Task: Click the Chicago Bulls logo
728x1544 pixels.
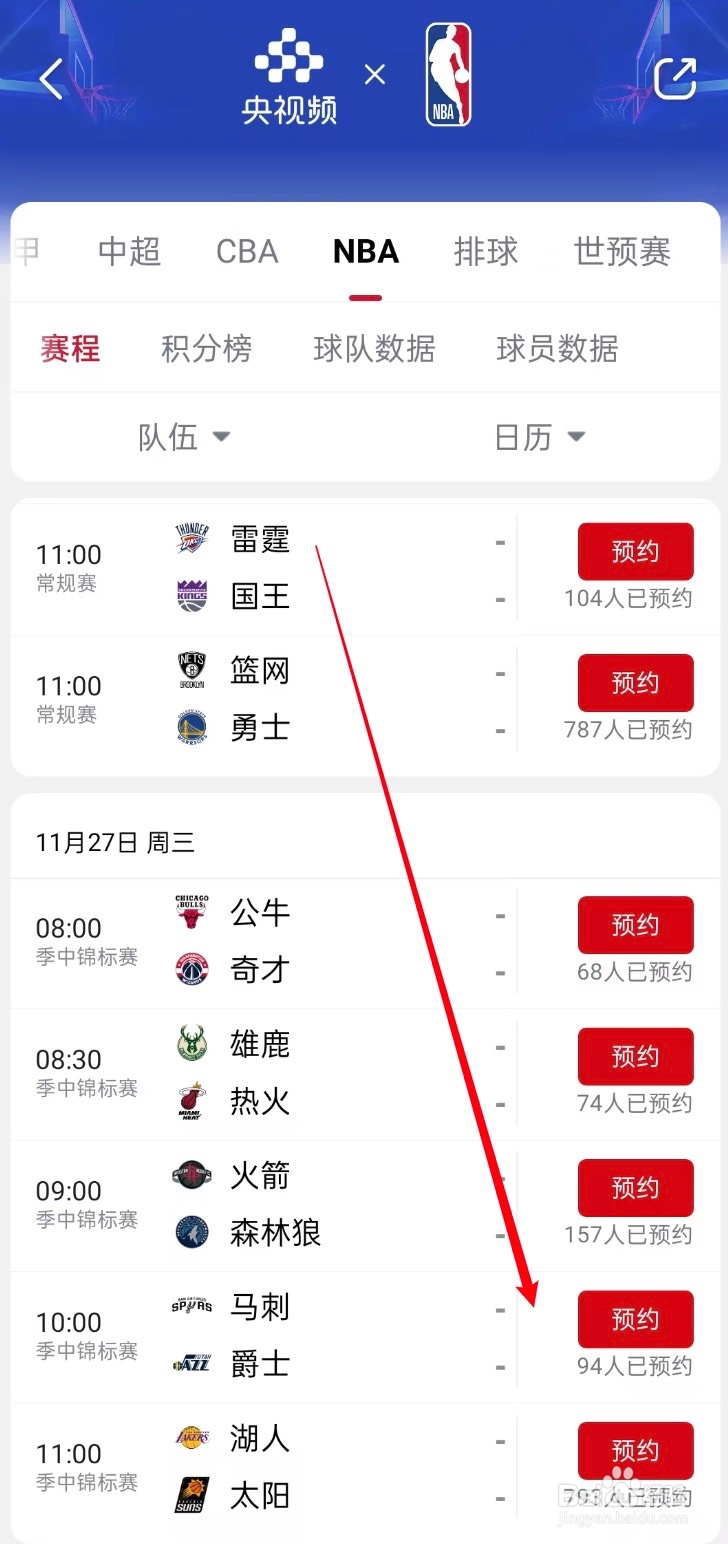Action: [190, 911]
